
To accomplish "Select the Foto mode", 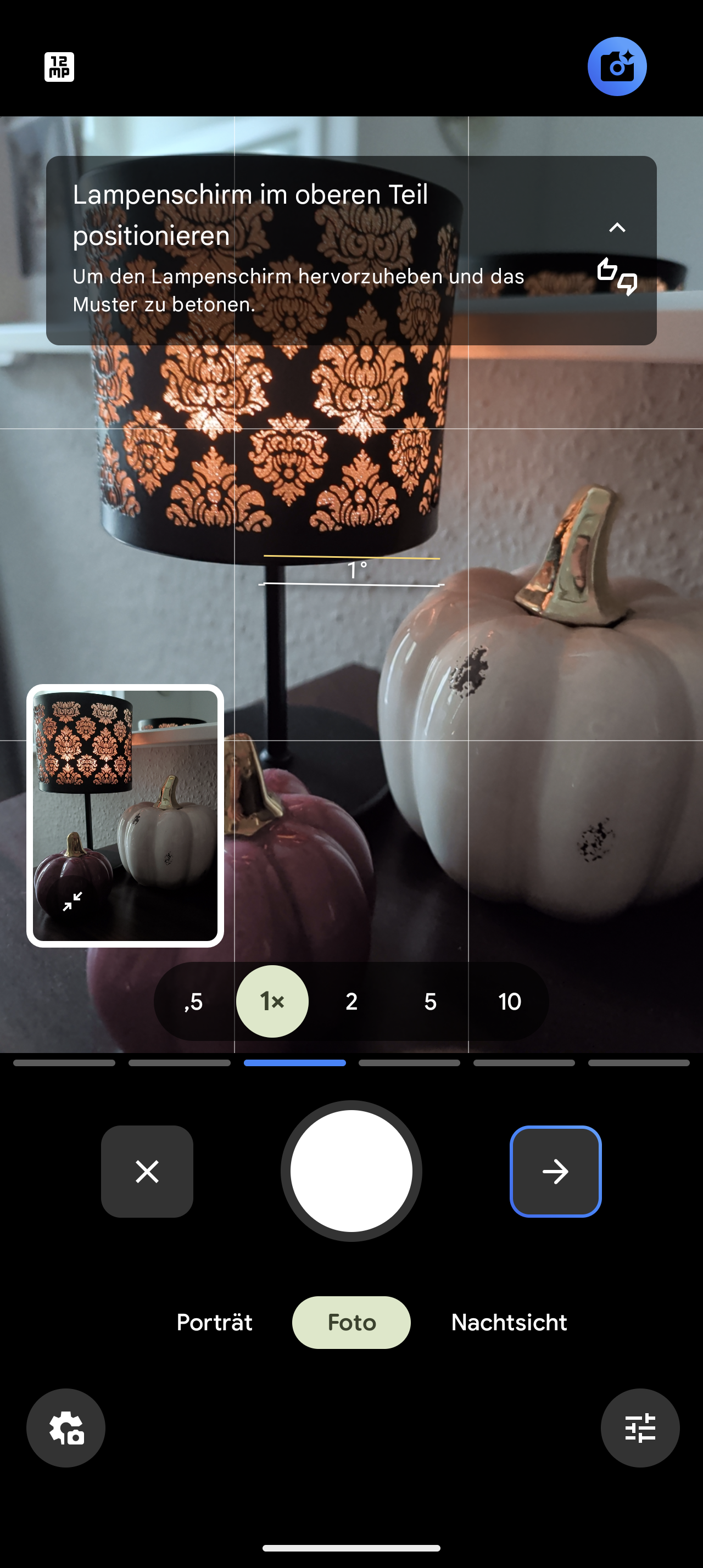I will [351, 1322].
